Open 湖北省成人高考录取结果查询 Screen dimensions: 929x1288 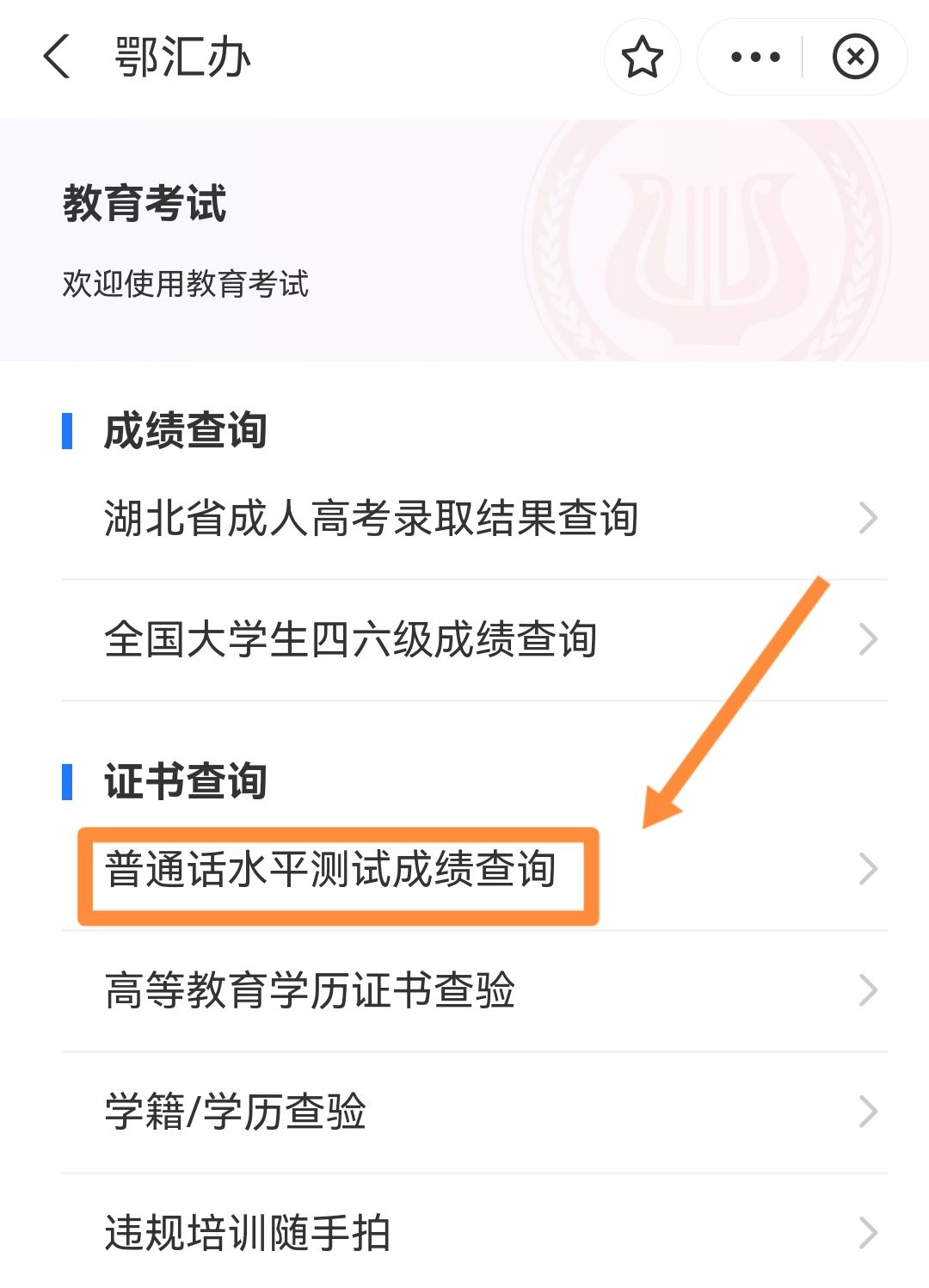[x=473, y=519]
